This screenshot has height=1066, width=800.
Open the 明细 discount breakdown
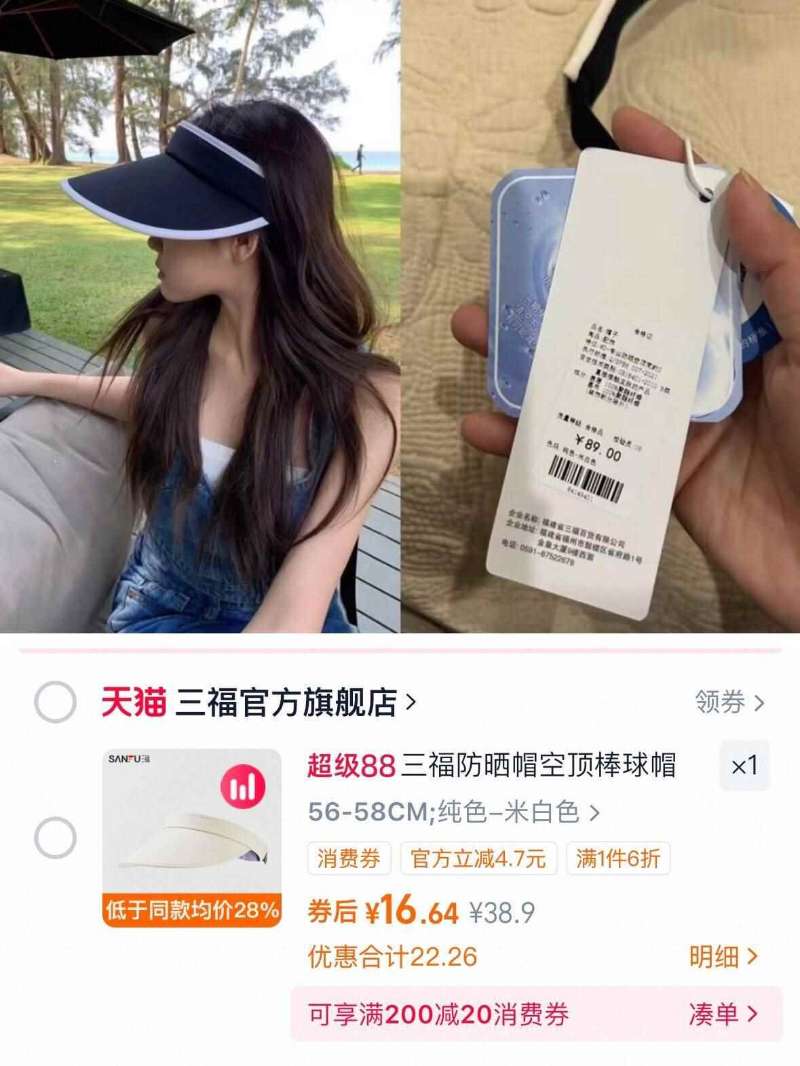pyautogui.click(x=720, y=956)
